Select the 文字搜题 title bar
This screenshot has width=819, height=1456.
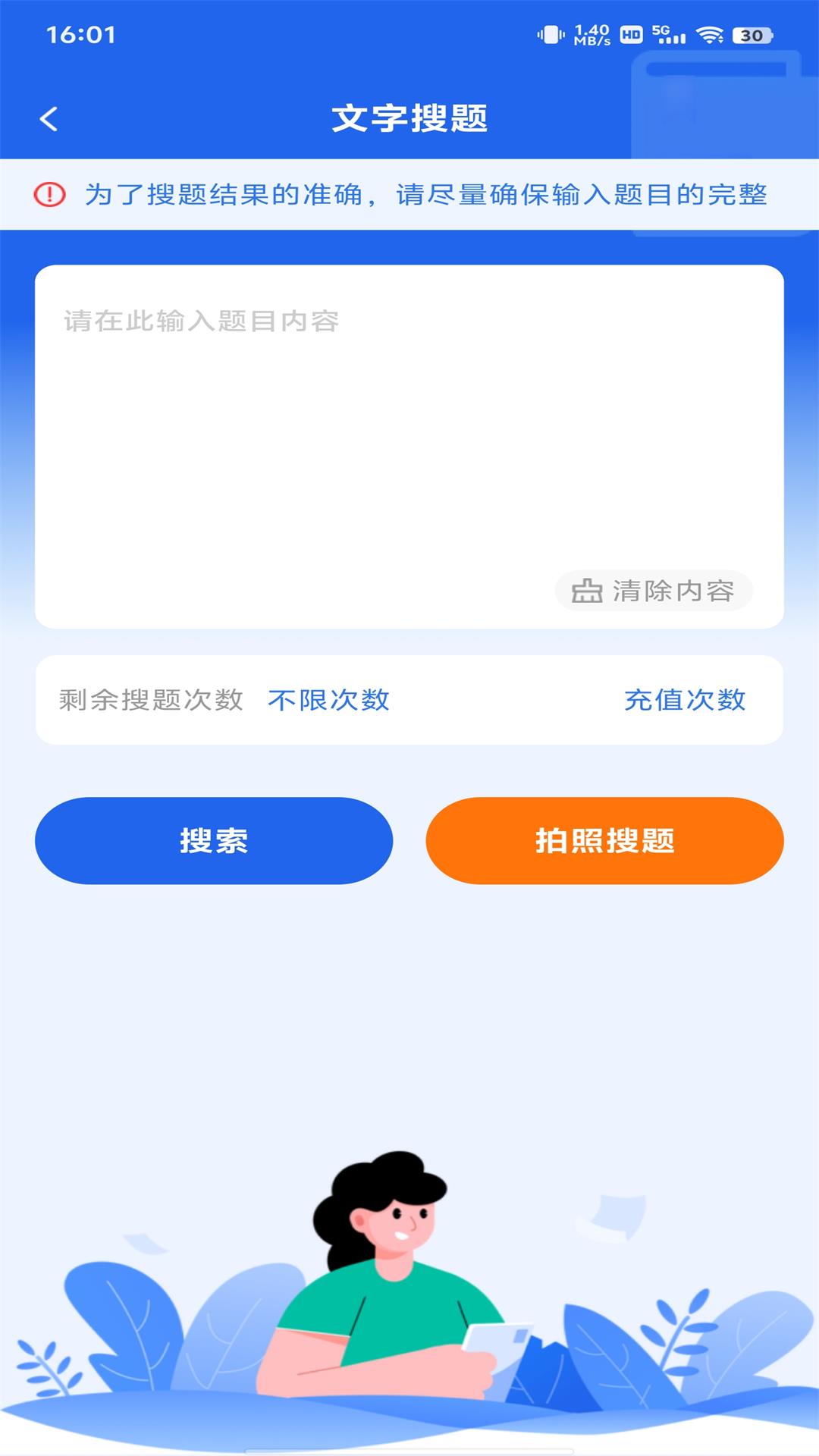tap(409, 118)
